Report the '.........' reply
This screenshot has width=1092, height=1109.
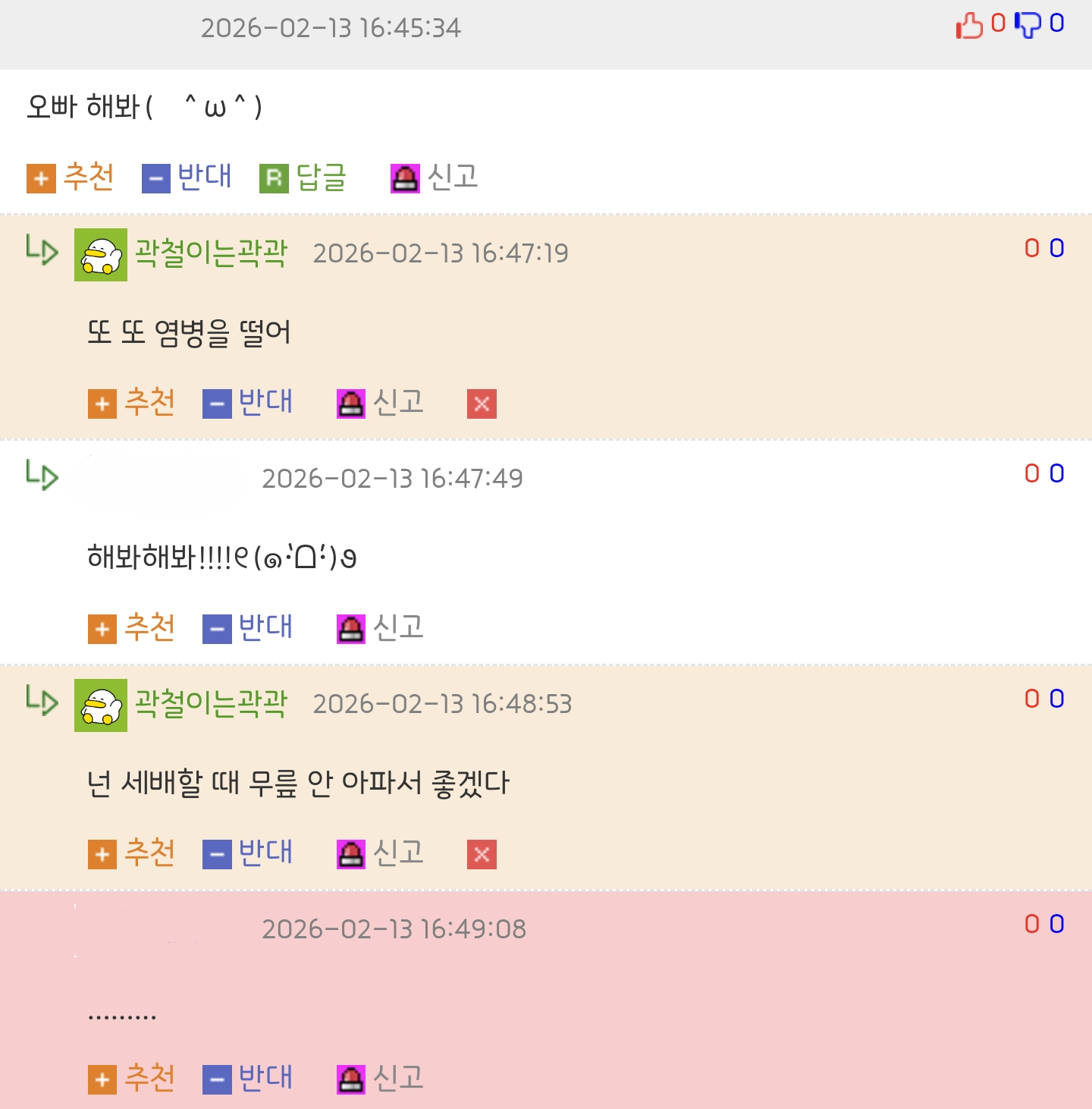[381, 1079]
